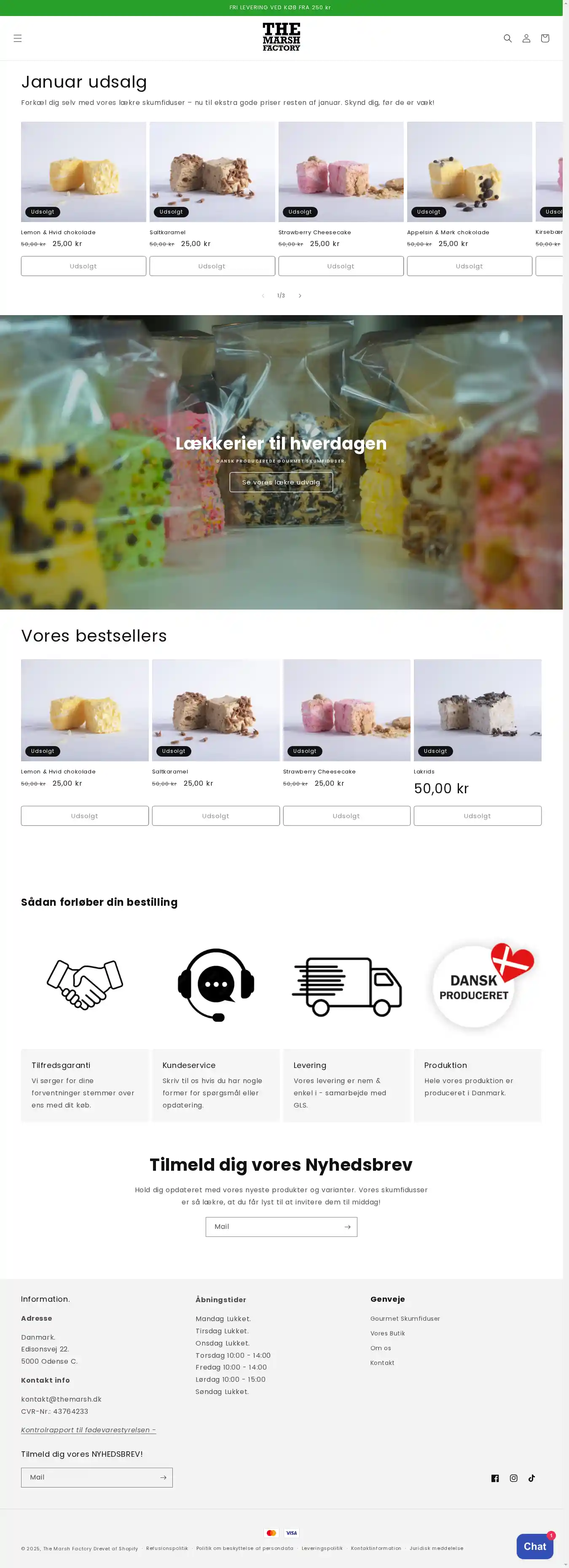Go to next slide in Januar udsalg carousel
The image size is (569, 1568).
tap(300, 296)
